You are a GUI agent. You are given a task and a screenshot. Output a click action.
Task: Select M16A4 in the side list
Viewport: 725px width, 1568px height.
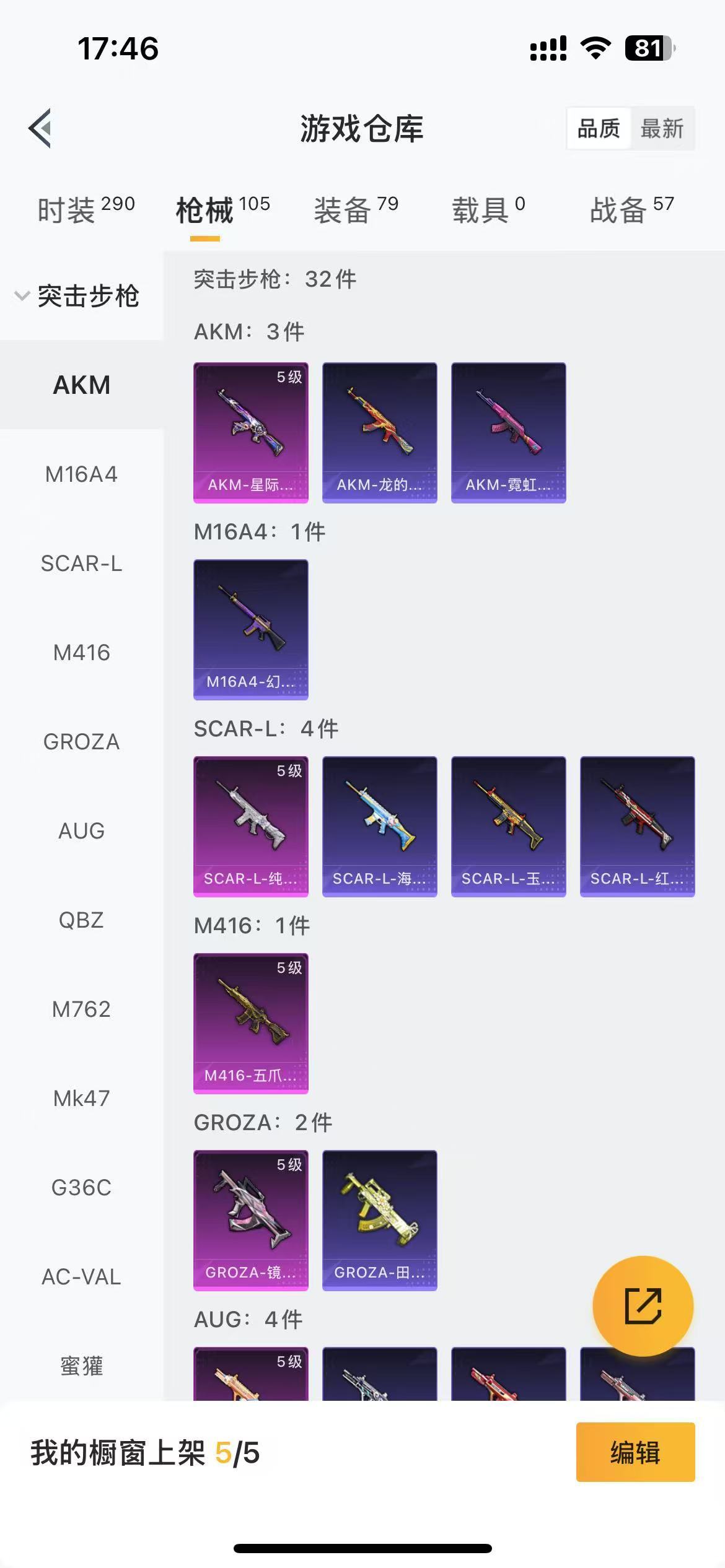point(81,474)
